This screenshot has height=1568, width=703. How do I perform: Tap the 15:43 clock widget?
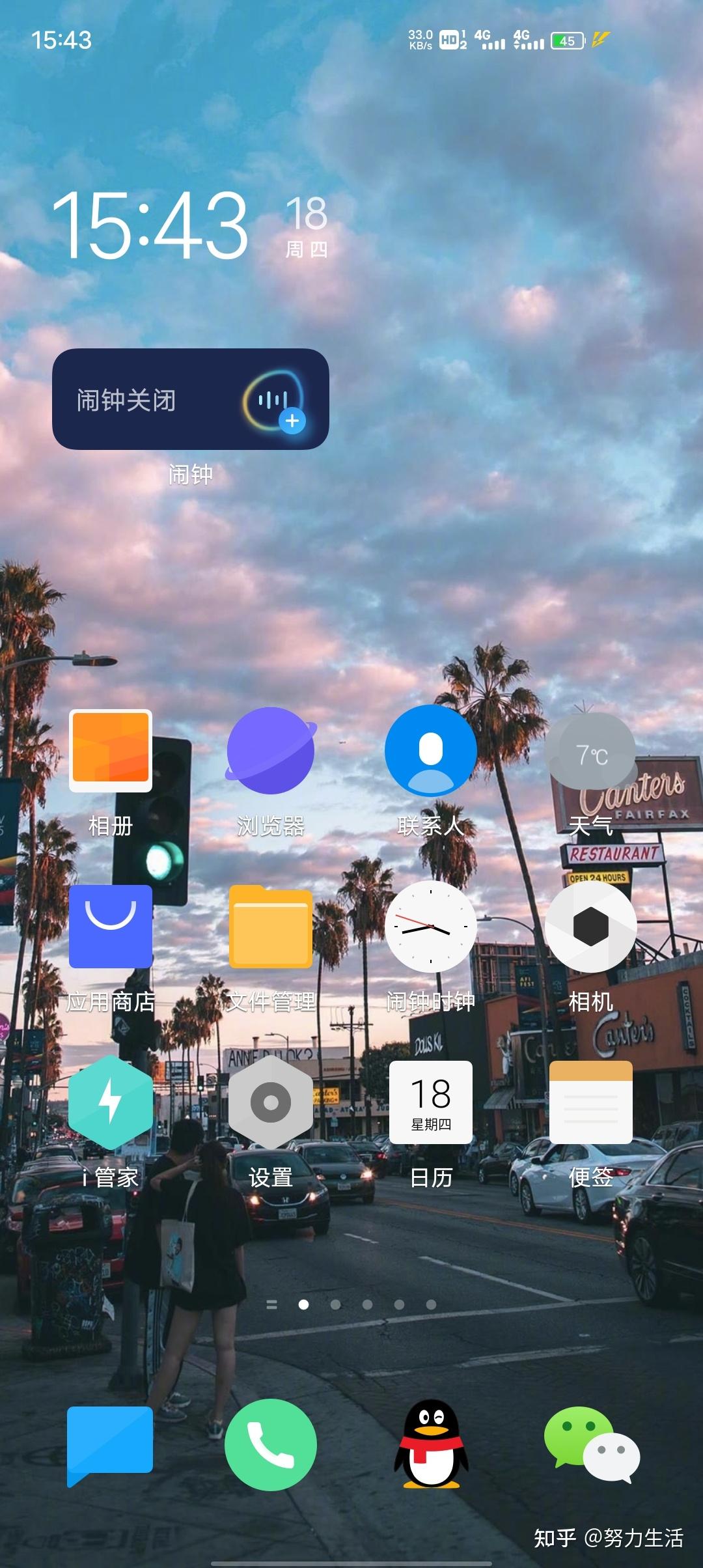tap(150, 225)
